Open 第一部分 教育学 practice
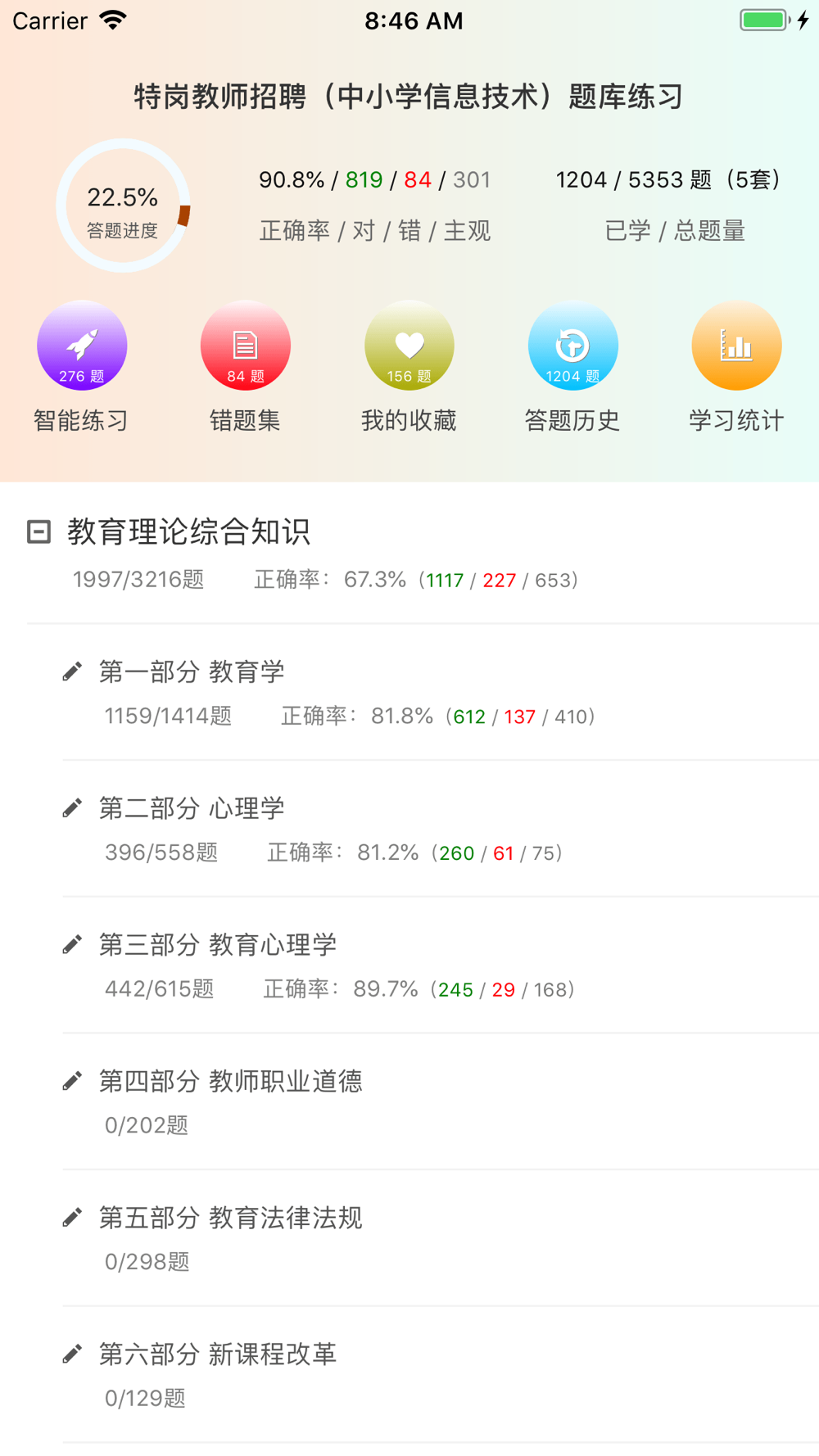Image resolution: width=819 pixels, height=1456 pixels. click(x=192, y=672)
